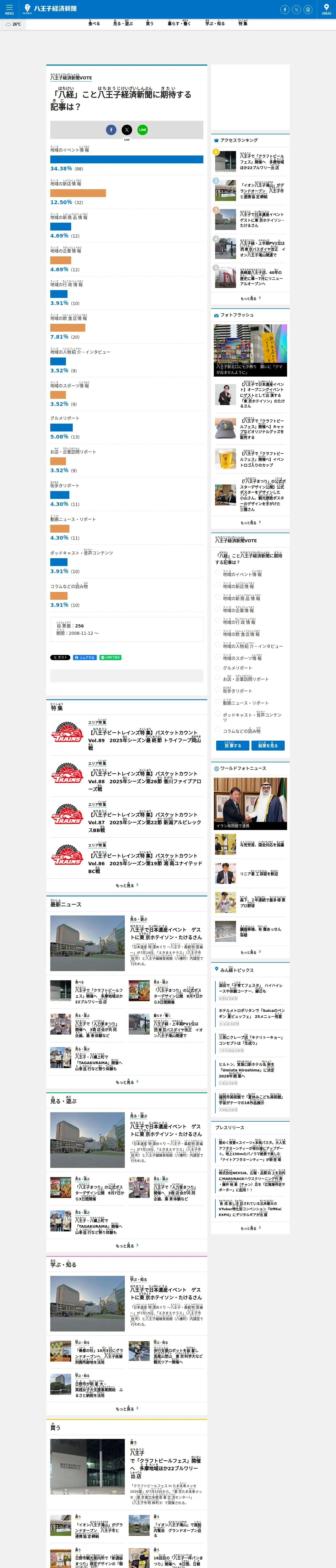Open the AREAS location selector
This screenshot has width=336, height=1568.
point(326,9)
